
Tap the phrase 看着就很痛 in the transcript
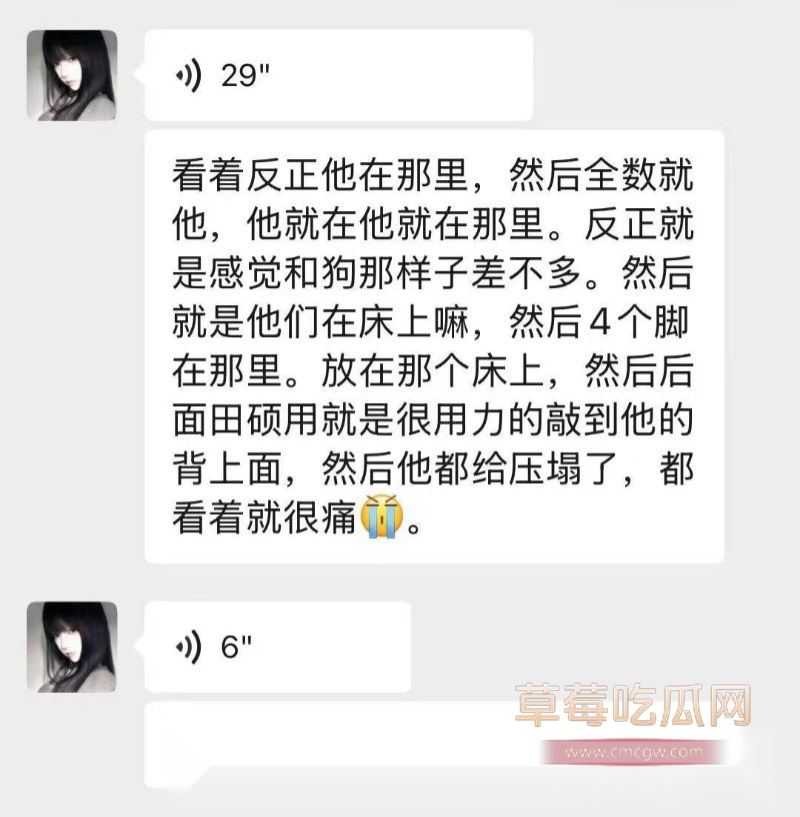coord(265,512)
